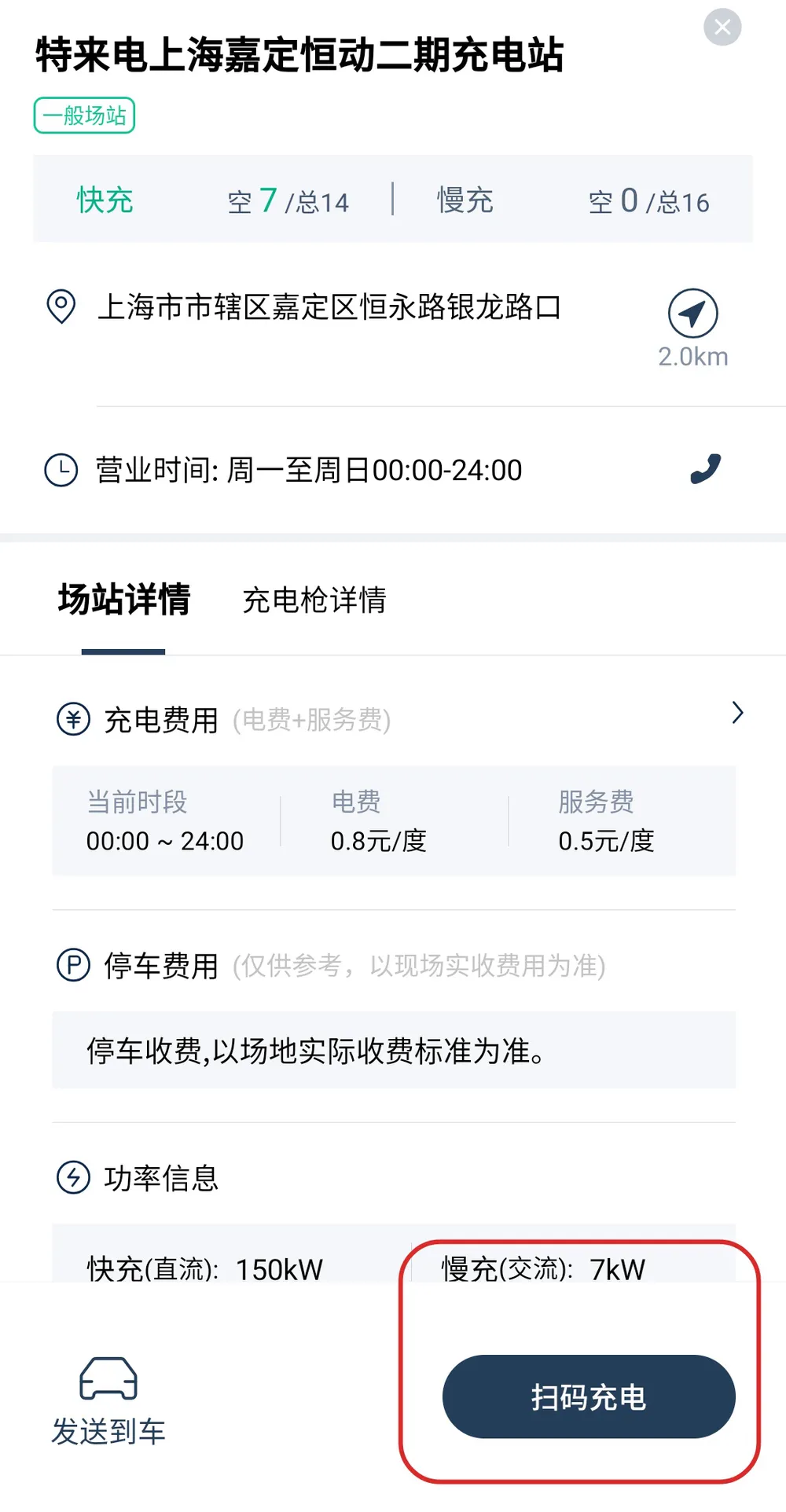Select the 场站详情 tab
786x1512 pixels.
tap(124, 600)
